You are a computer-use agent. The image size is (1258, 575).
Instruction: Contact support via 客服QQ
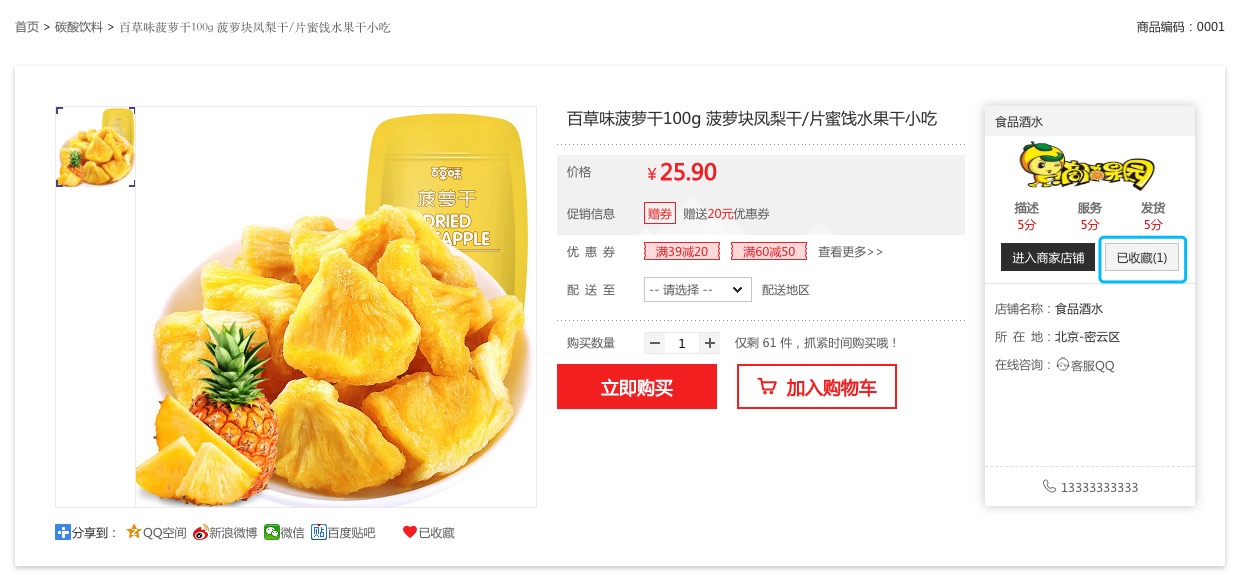(x=1086, y=366)
